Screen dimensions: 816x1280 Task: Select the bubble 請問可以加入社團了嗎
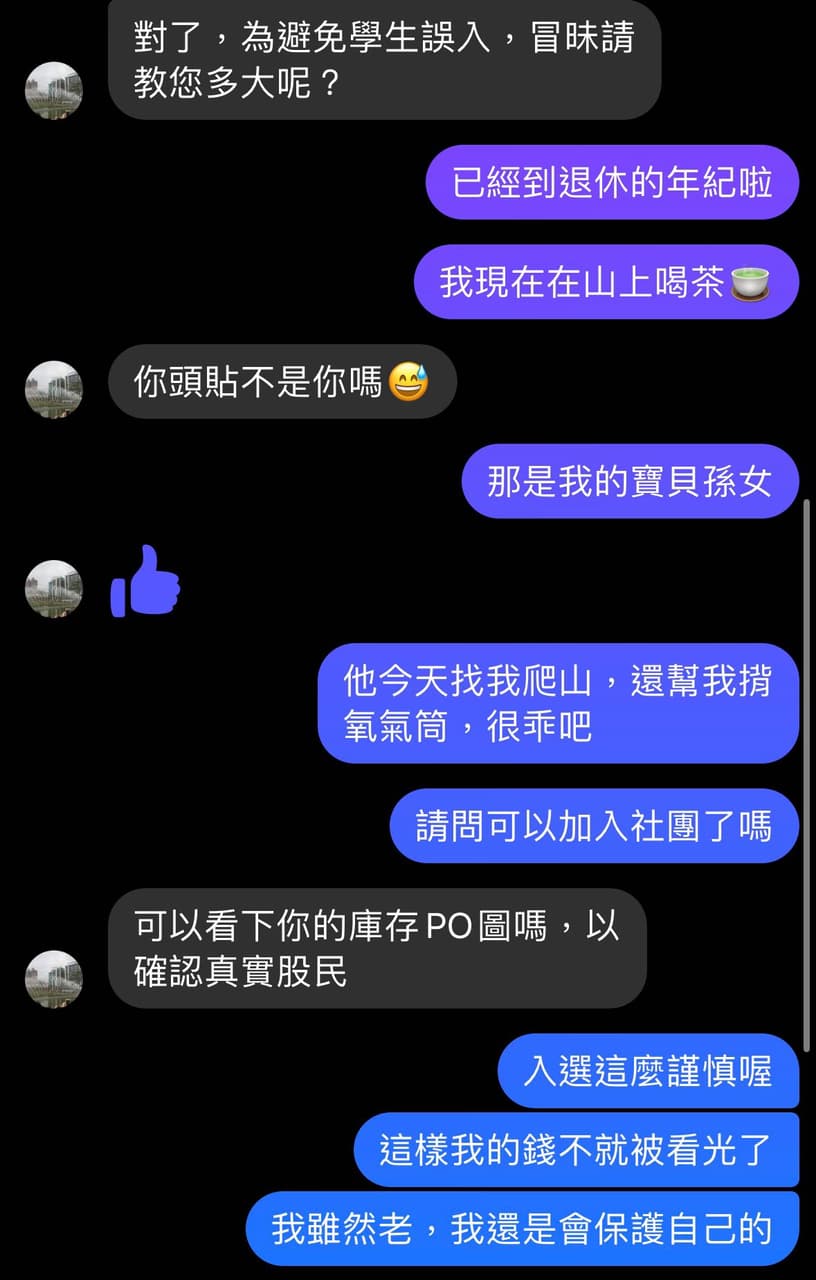593,826
